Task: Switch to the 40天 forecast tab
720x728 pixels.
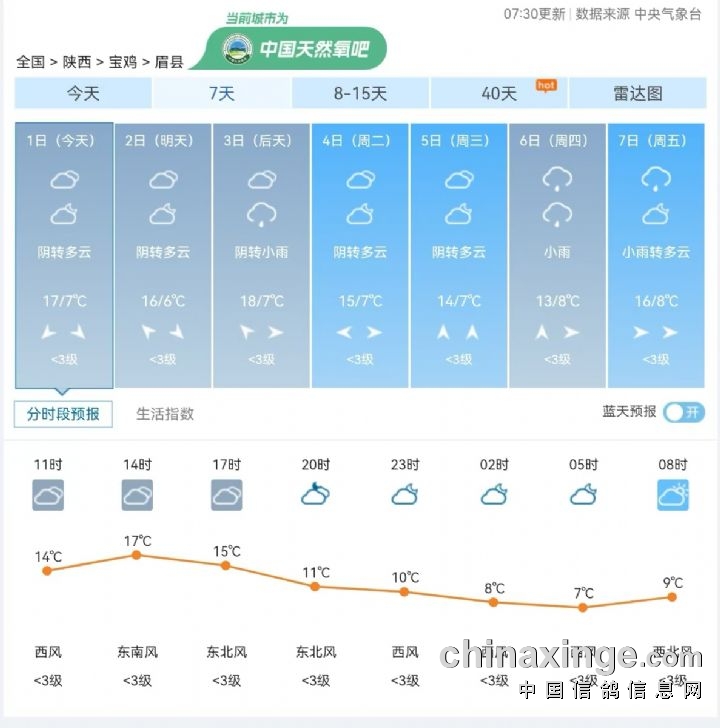Action: [499, 93]
